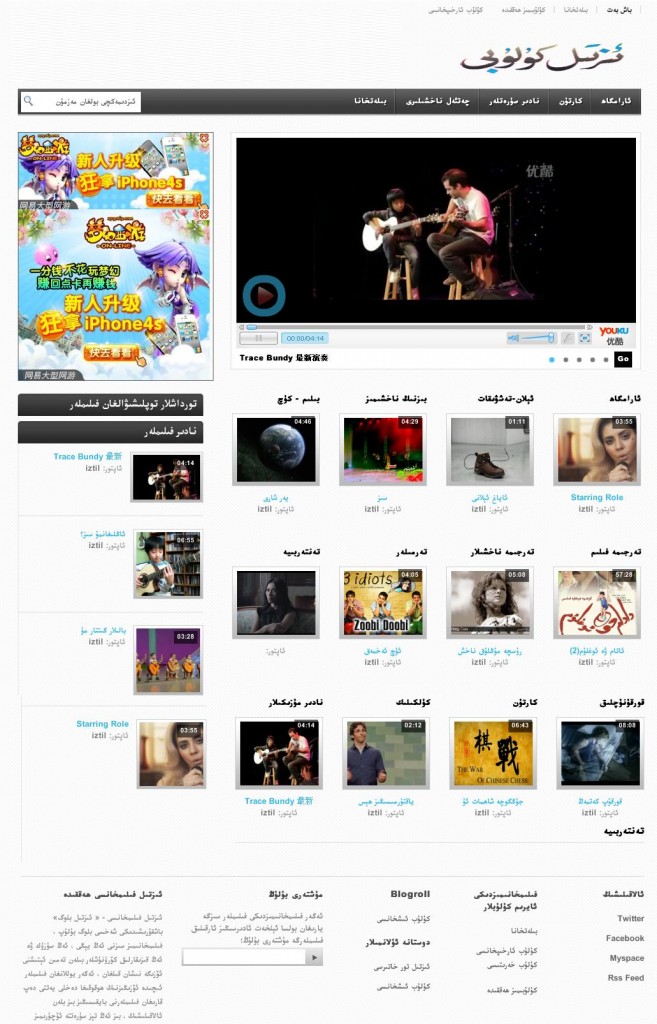Open the Zoobi Doobi video thumbnail
Viewport: 657px width, 1024px height.
pos(383,603)
